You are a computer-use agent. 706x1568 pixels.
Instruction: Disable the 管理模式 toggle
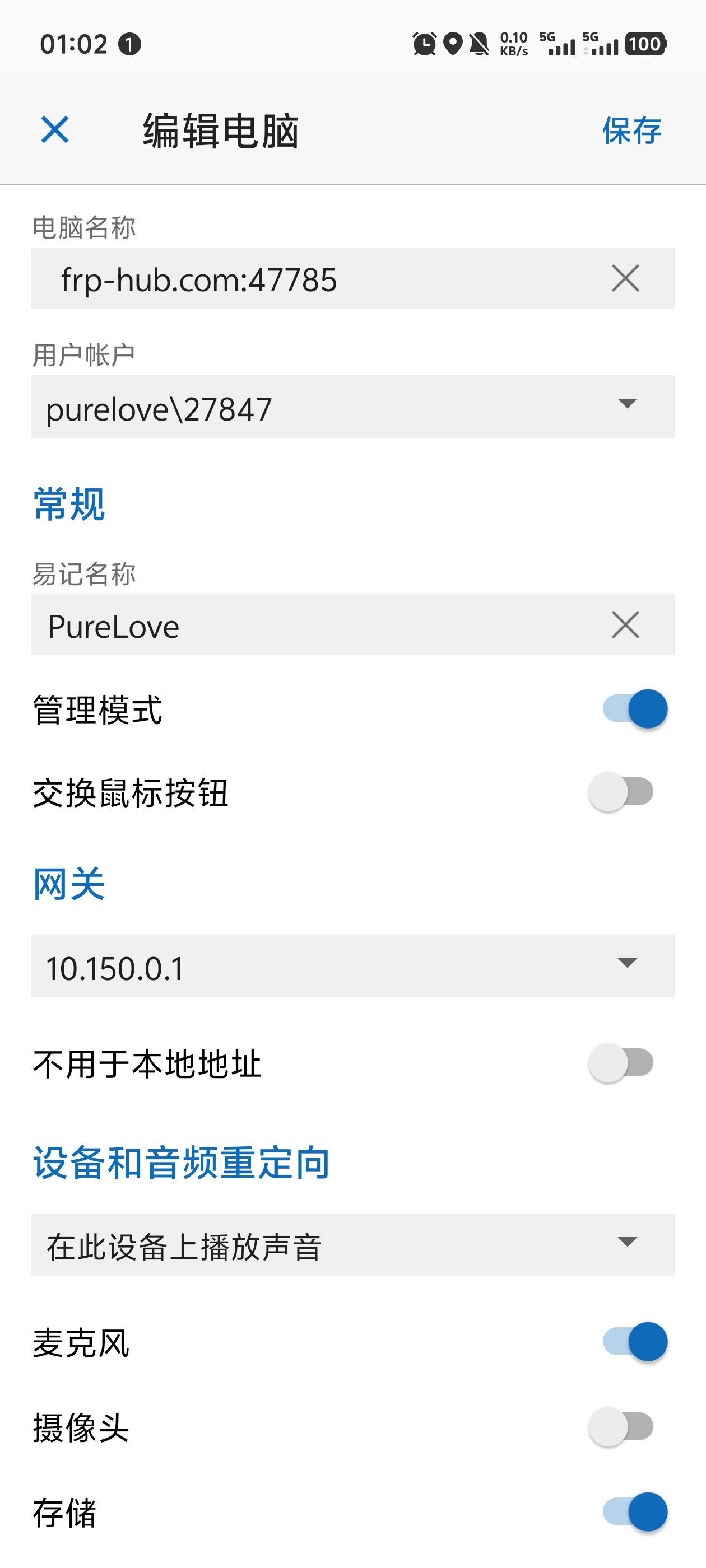tap(628, 708)
